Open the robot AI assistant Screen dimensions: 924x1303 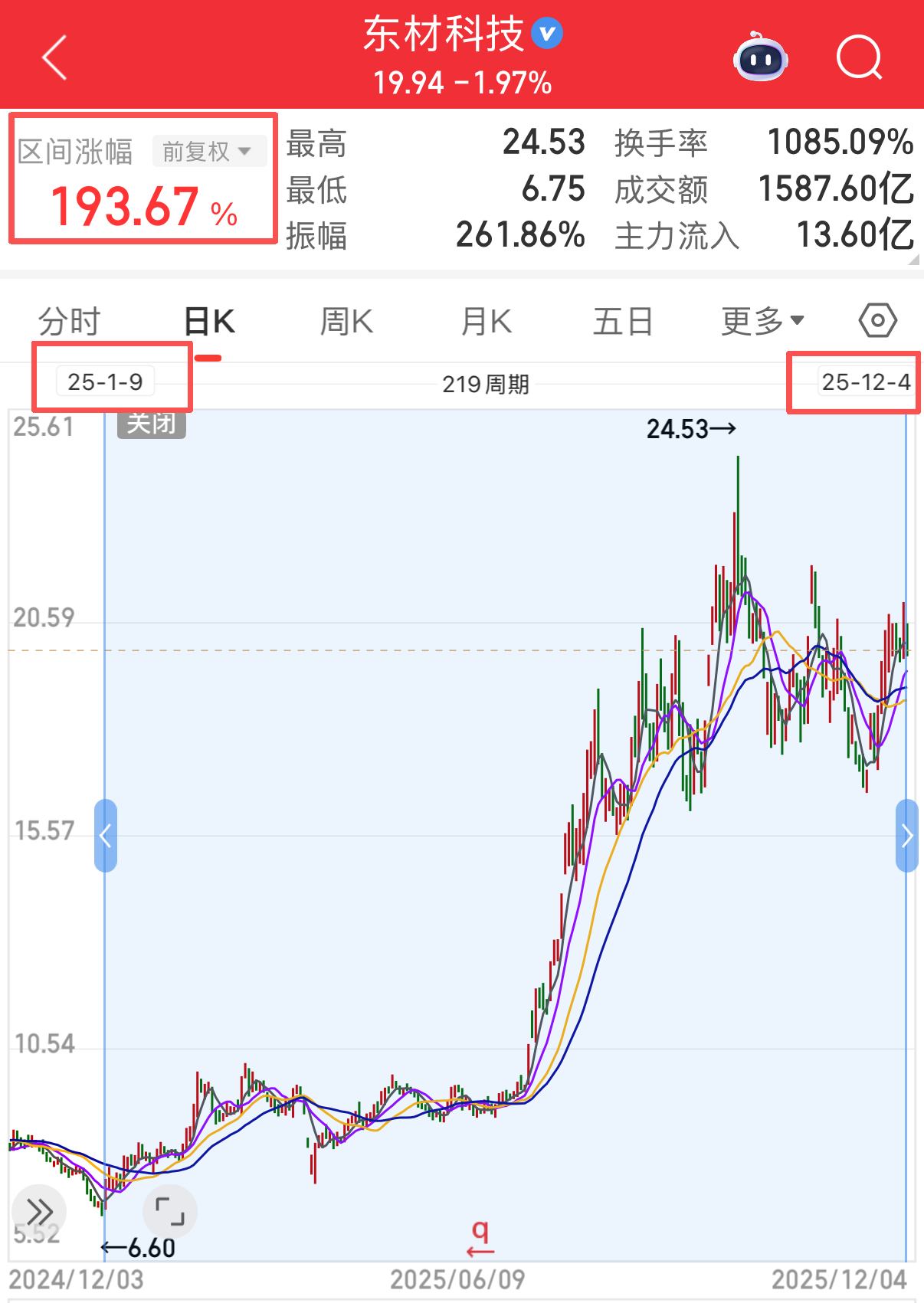click(x=760, y=58)
